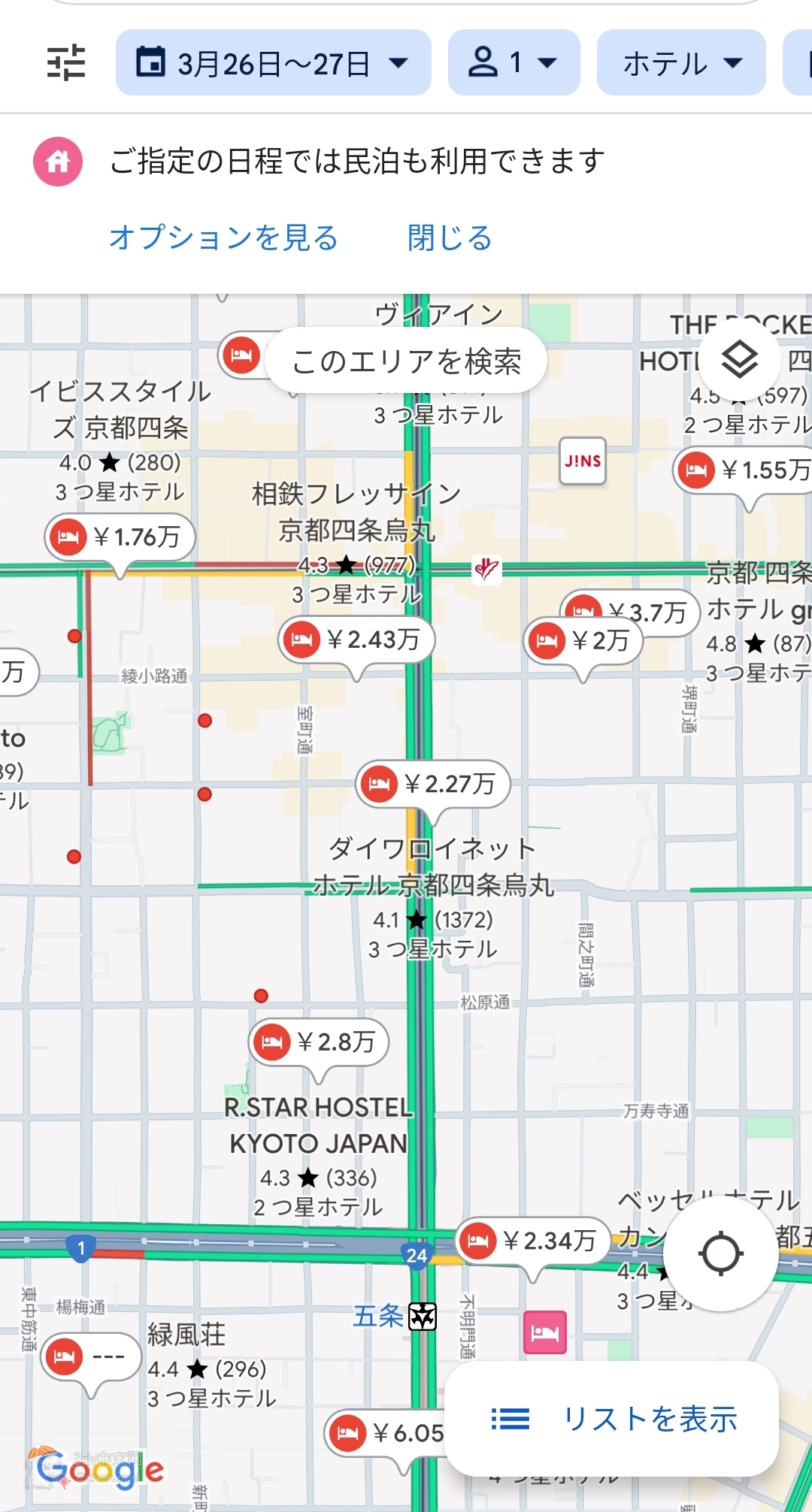Open the guest count dropdown
The image size is (812, 1512).
pos(514,63)
